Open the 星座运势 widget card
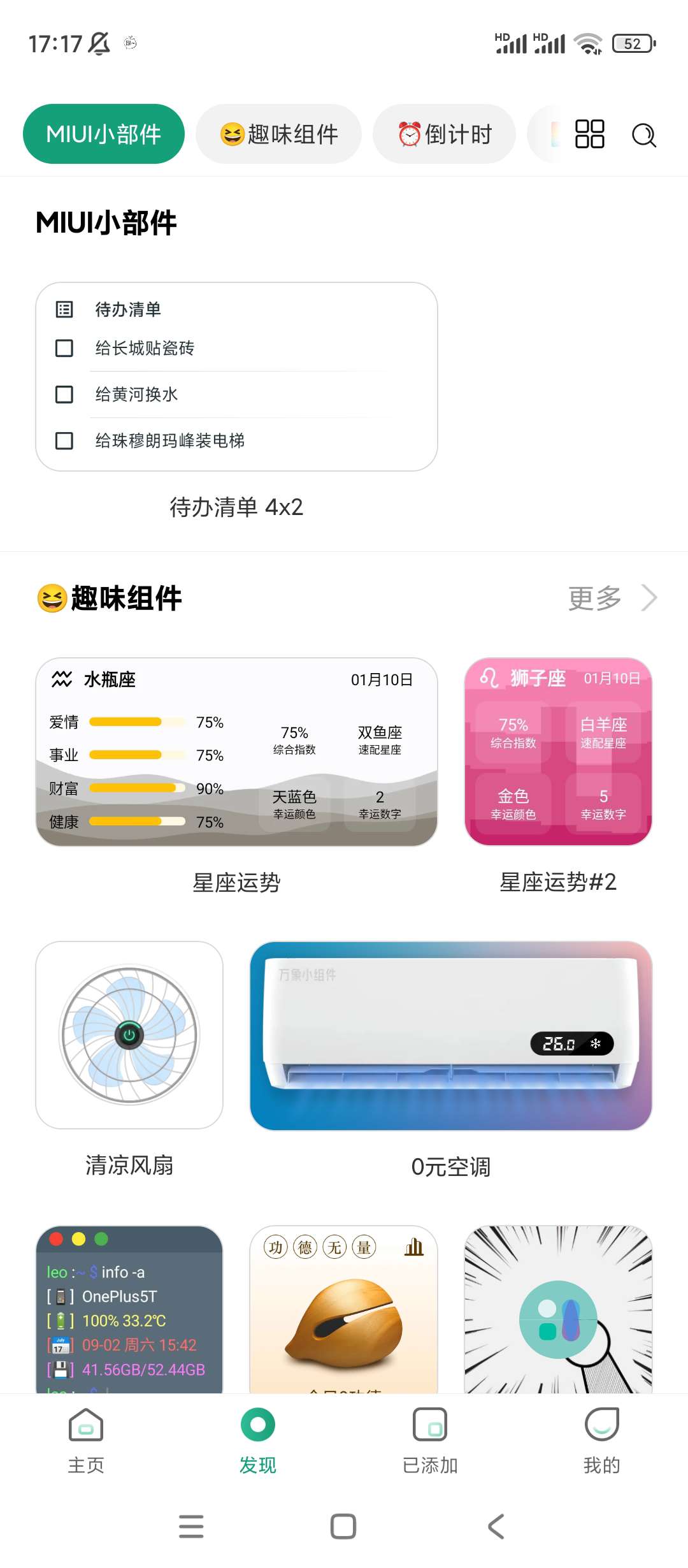This screenshot has height=1568, width=688. coord(236,752)
